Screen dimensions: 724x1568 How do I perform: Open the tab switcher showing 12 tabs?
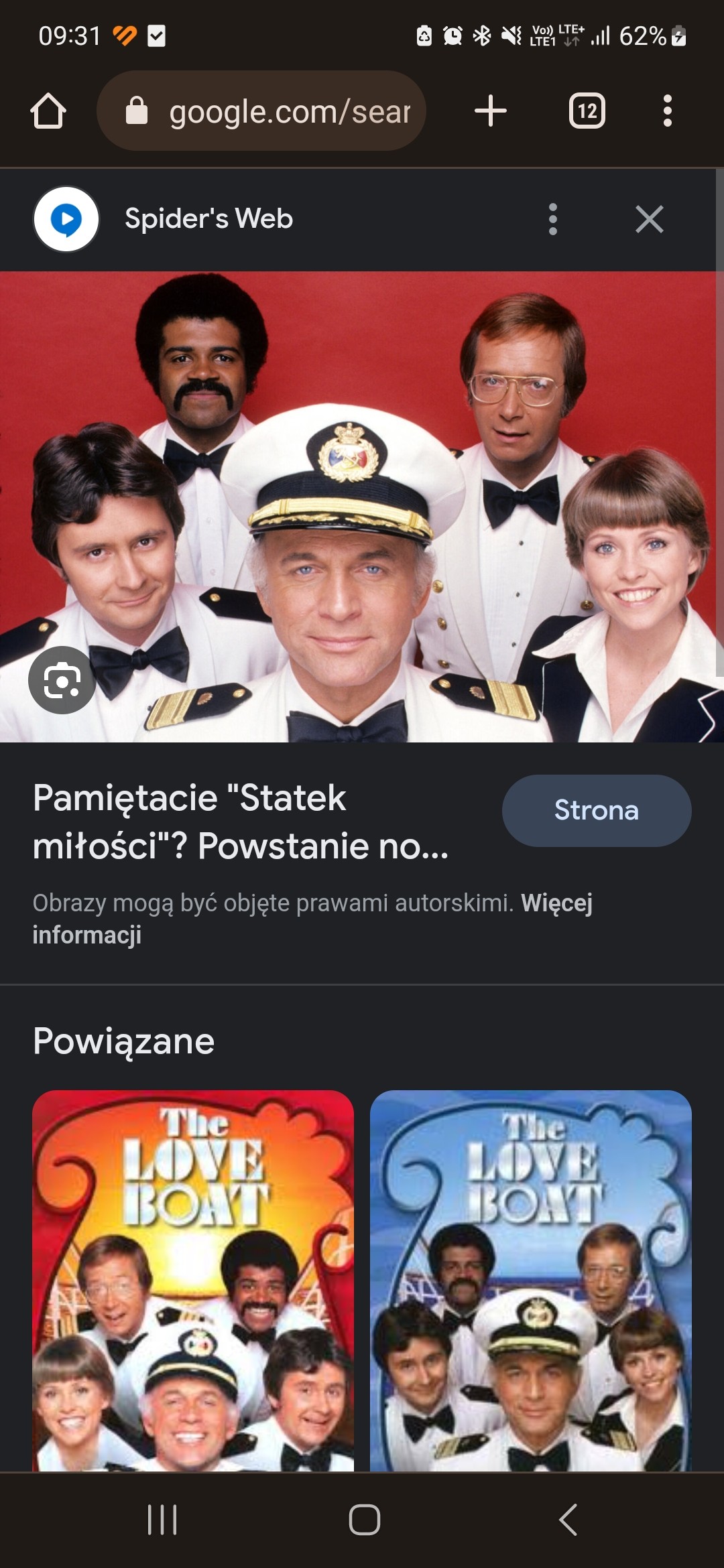(587, 111)
